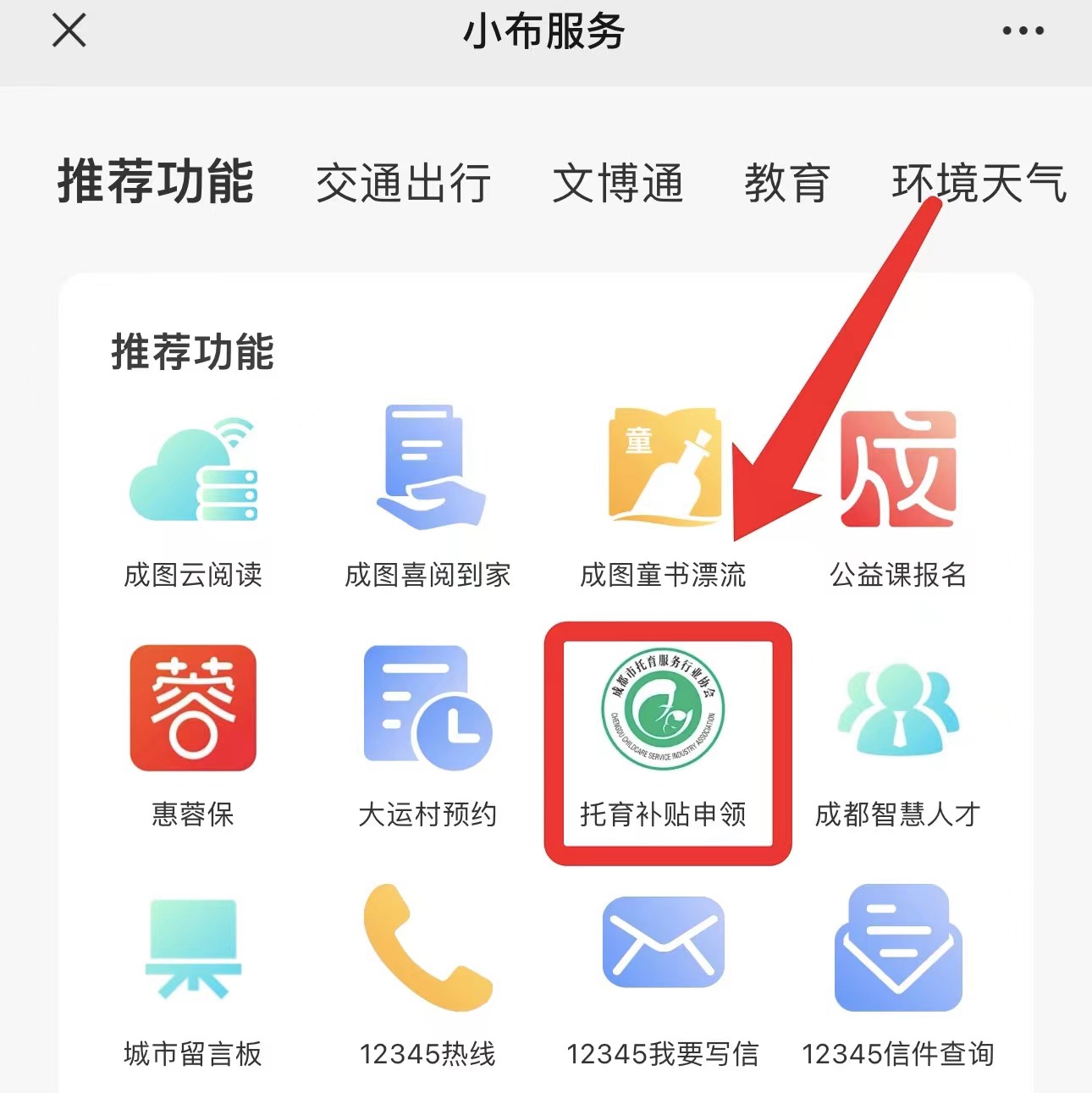Open the three-dot overflow menu
Screen dimensions: 1092x1093
click(1023, 31)
